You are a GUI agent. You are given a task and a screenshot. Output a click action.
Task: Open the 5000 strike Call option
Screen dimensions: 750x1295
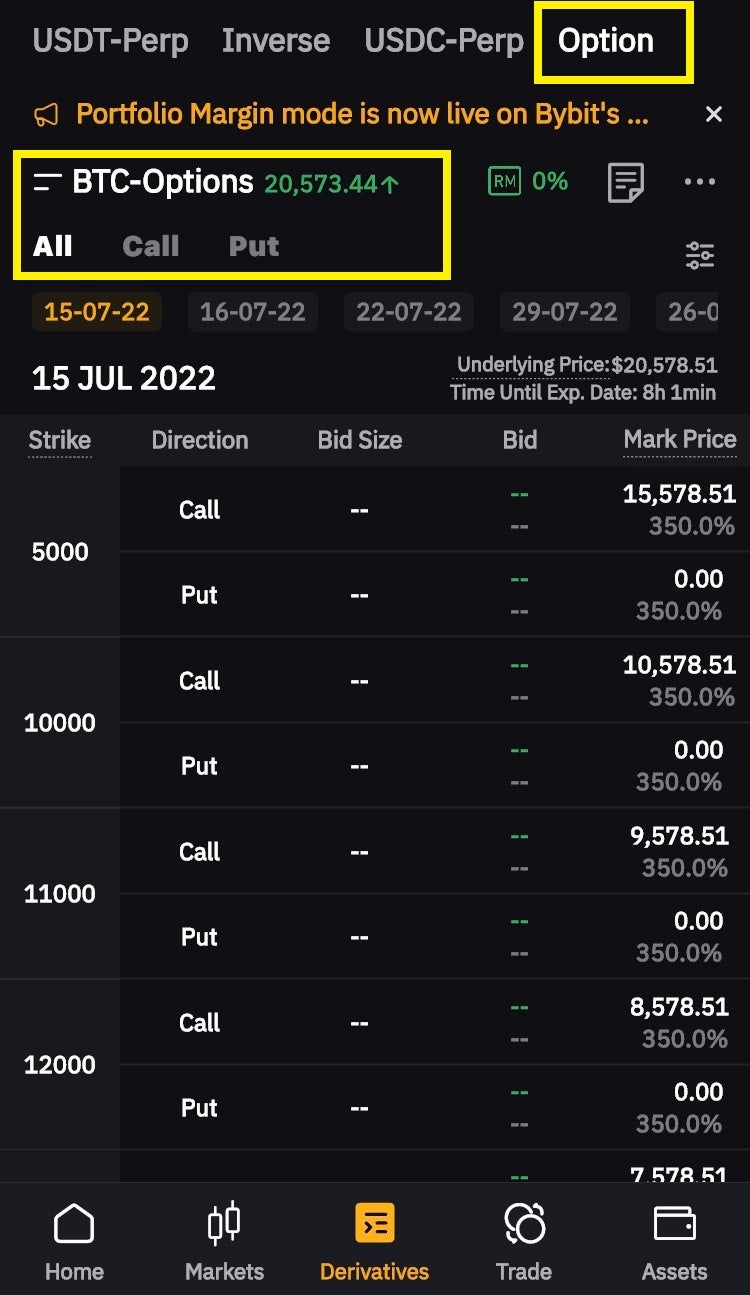point(199,510)
